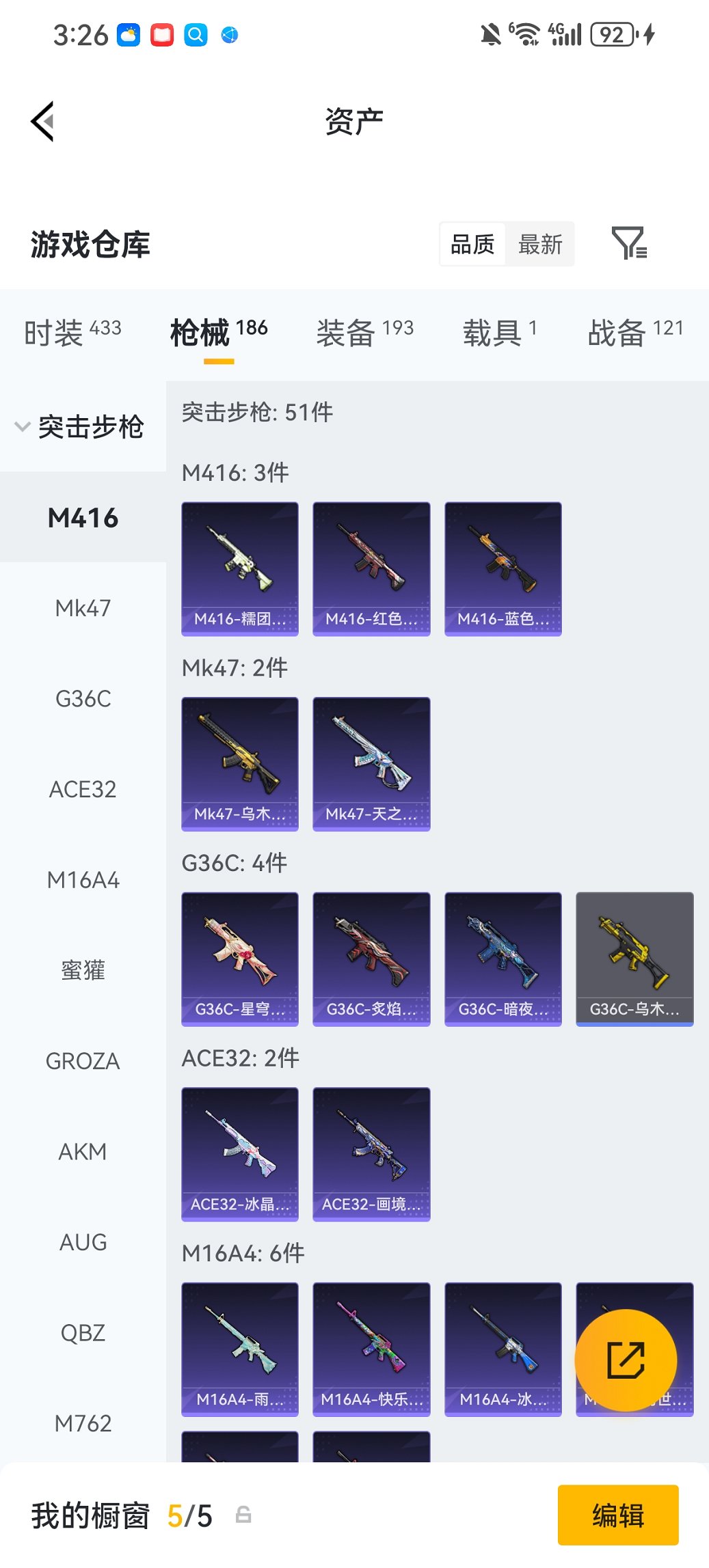Image resolution: width=709 pixels, height=1568 pixels.
Task: Select G36C in the side list
Action: (x=83, y=699)
